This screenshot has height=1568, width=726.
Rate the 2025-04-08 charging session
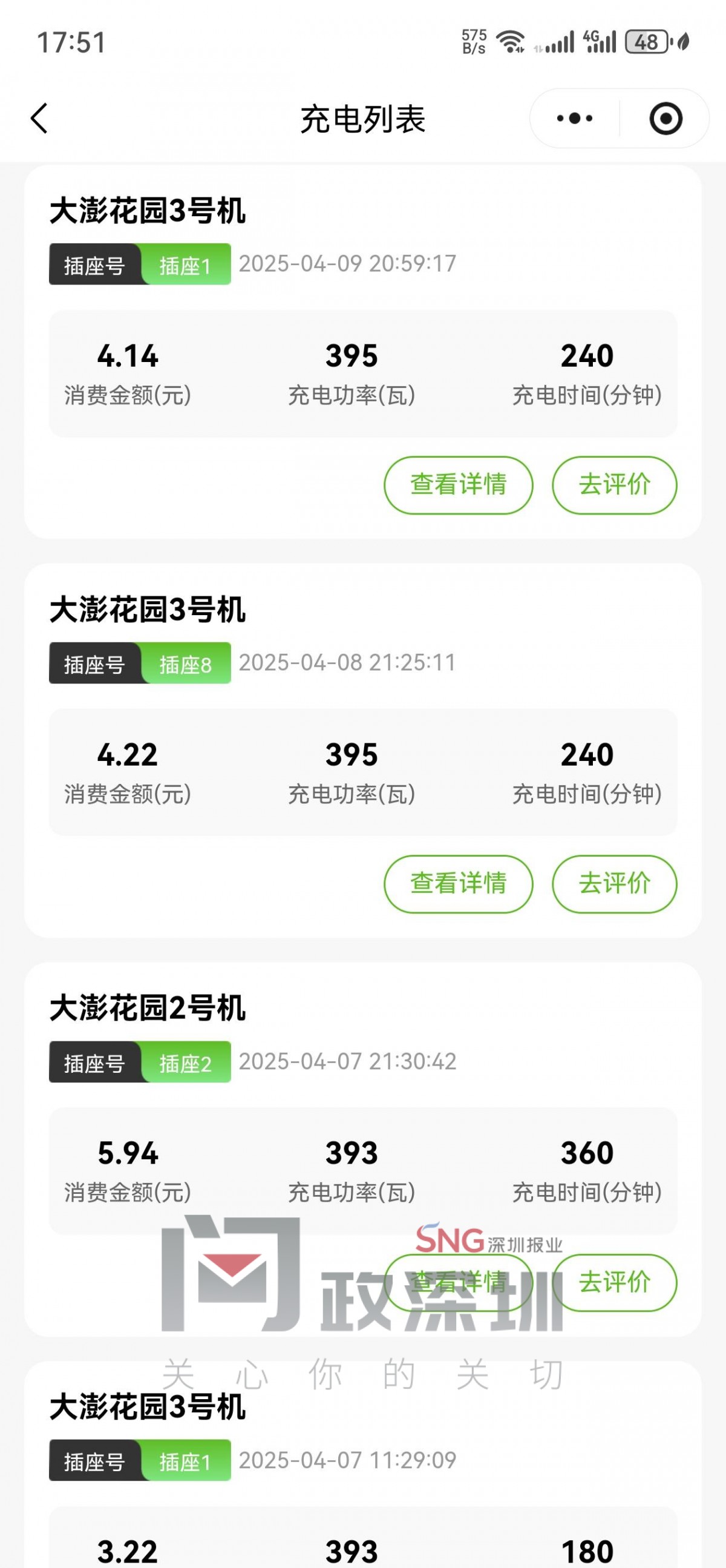point(614,883)
